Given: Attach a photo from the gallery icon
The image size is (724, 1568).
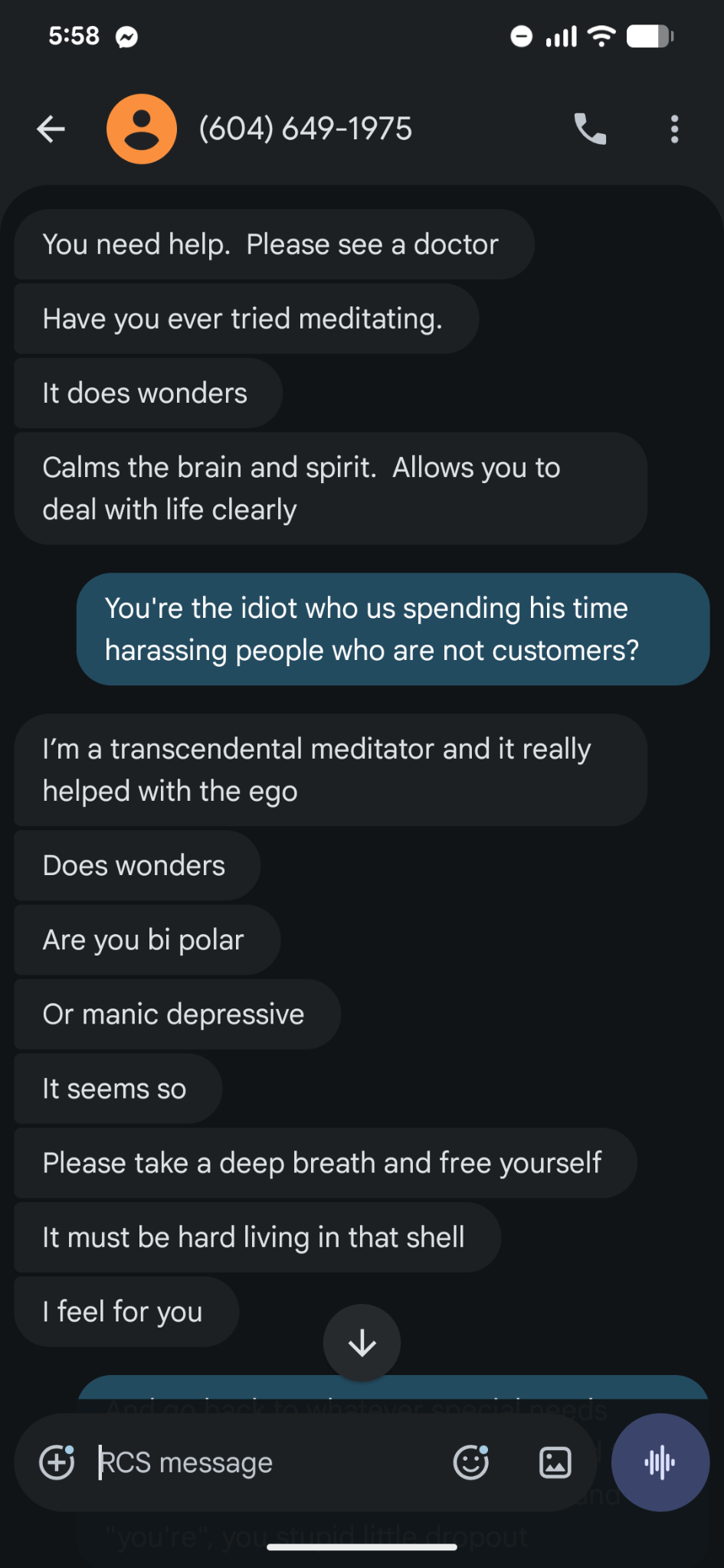Looking at the screenshot, I should pos(555,1462).
